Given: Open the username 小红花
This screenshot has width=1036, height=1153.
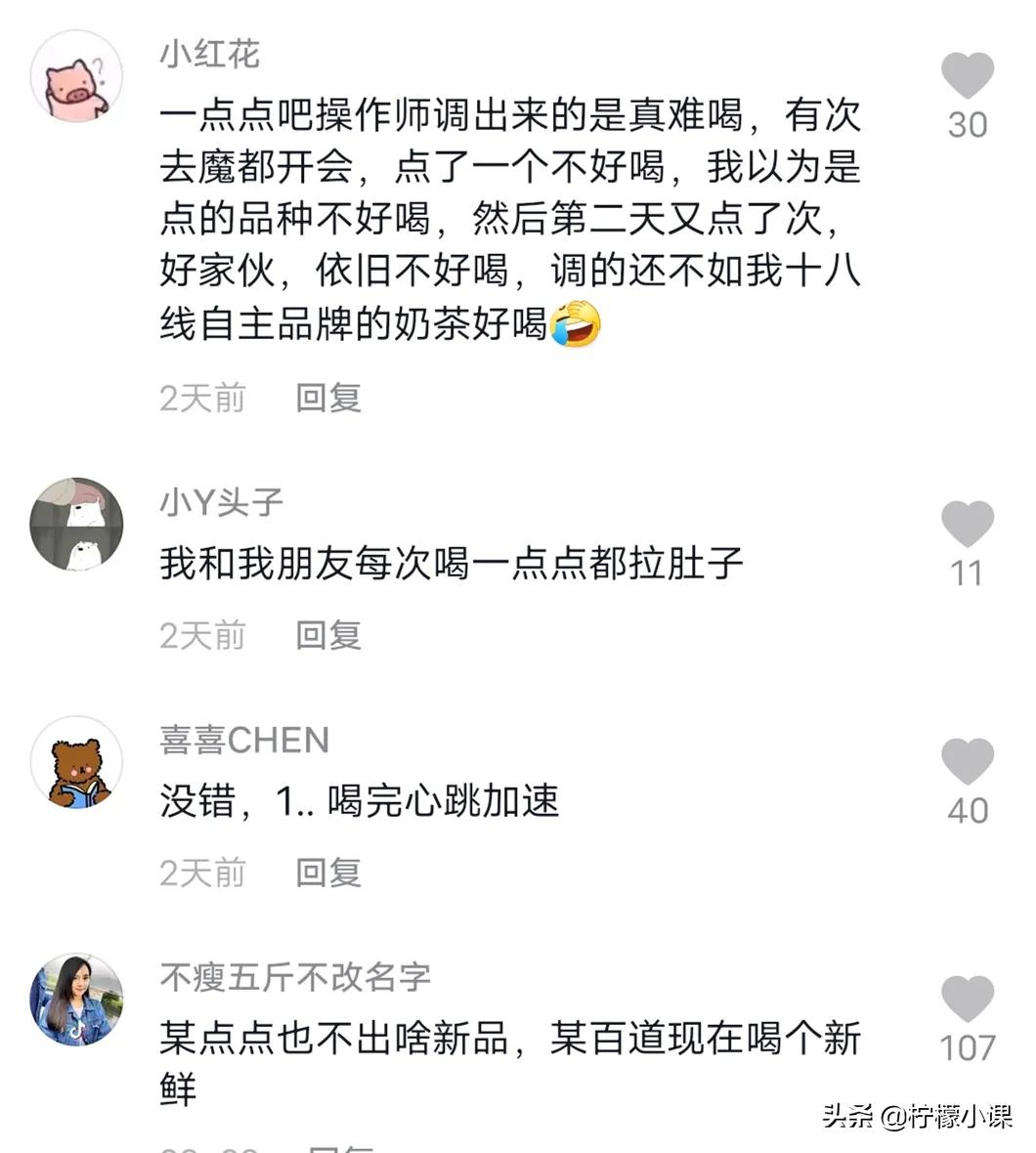Looking at the screenshot, I should point(207,56).
